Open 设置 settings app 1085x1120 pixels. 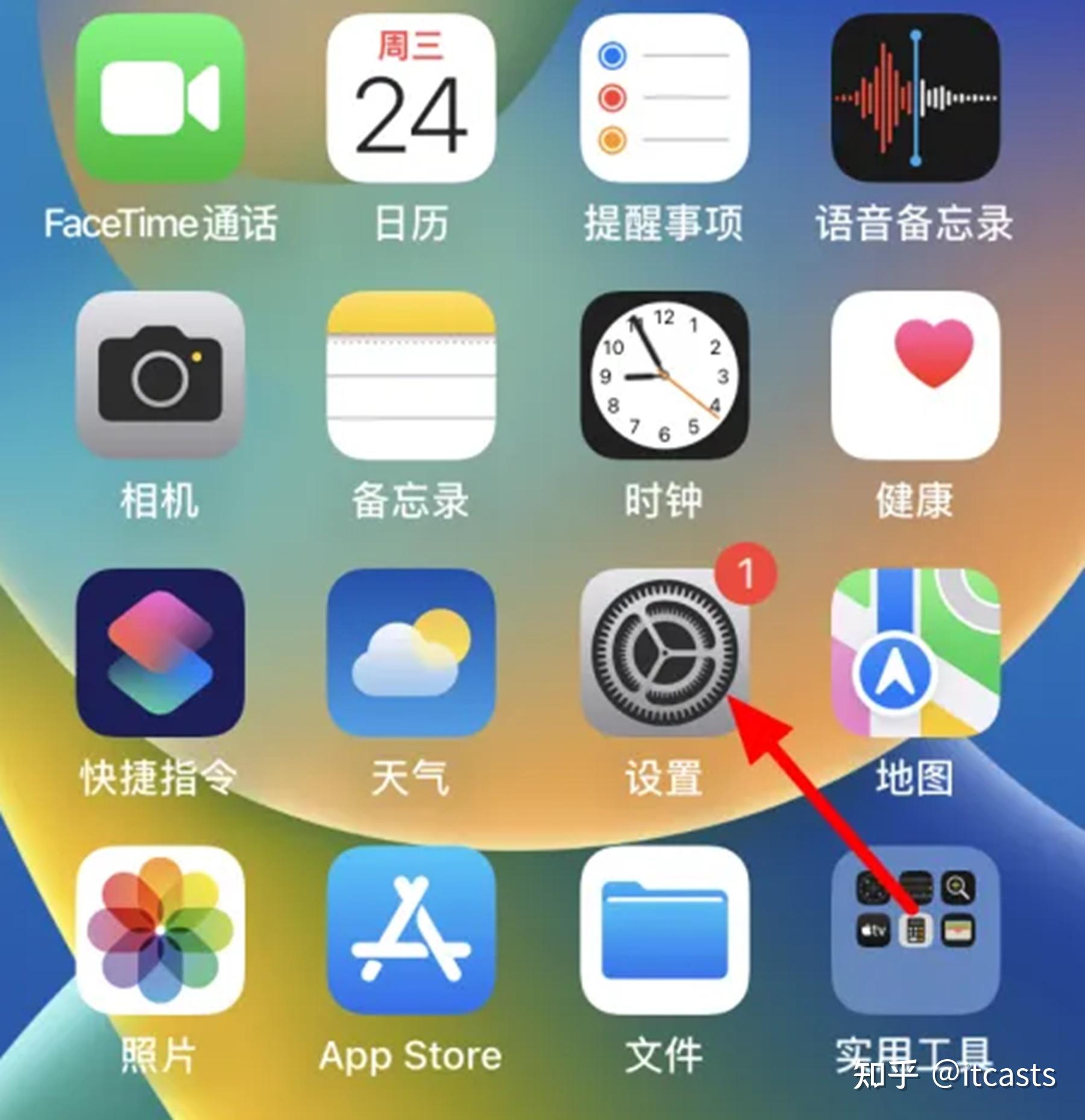[664, 652]
